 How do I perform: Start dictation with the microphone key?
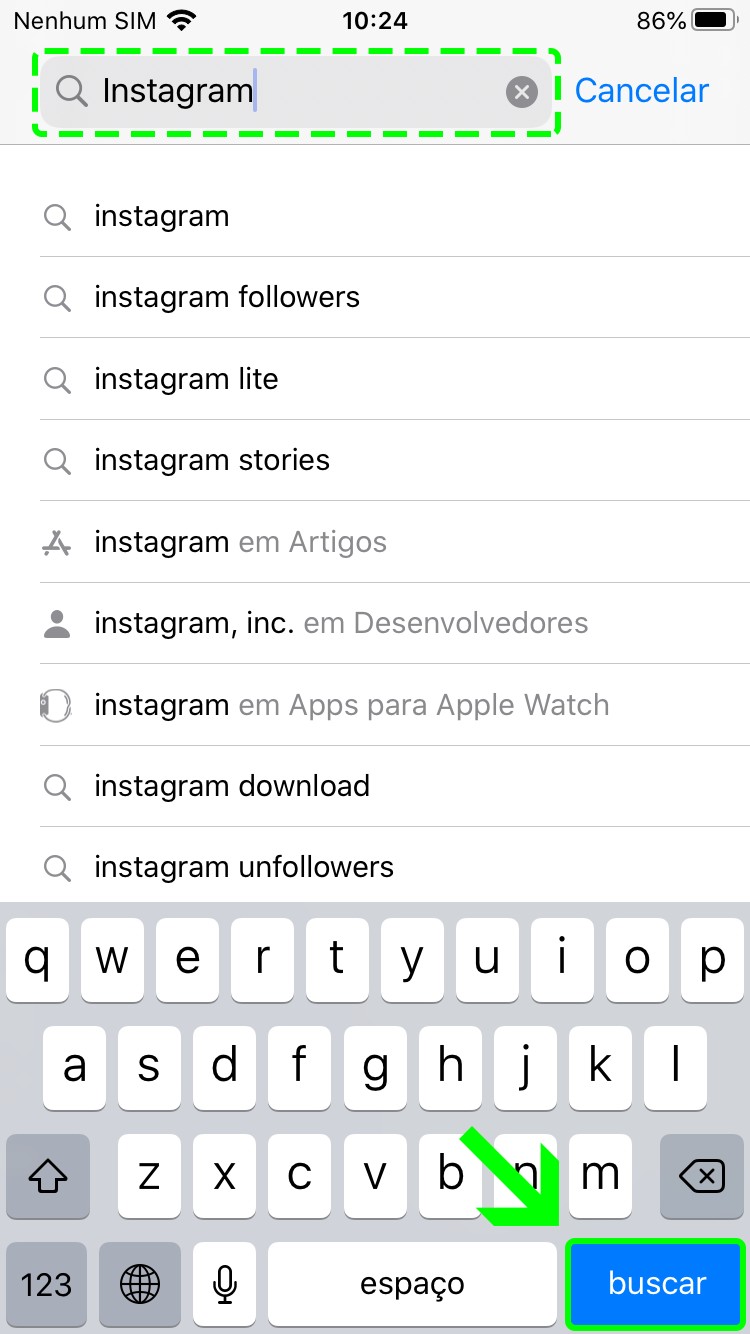(226, 1284)
